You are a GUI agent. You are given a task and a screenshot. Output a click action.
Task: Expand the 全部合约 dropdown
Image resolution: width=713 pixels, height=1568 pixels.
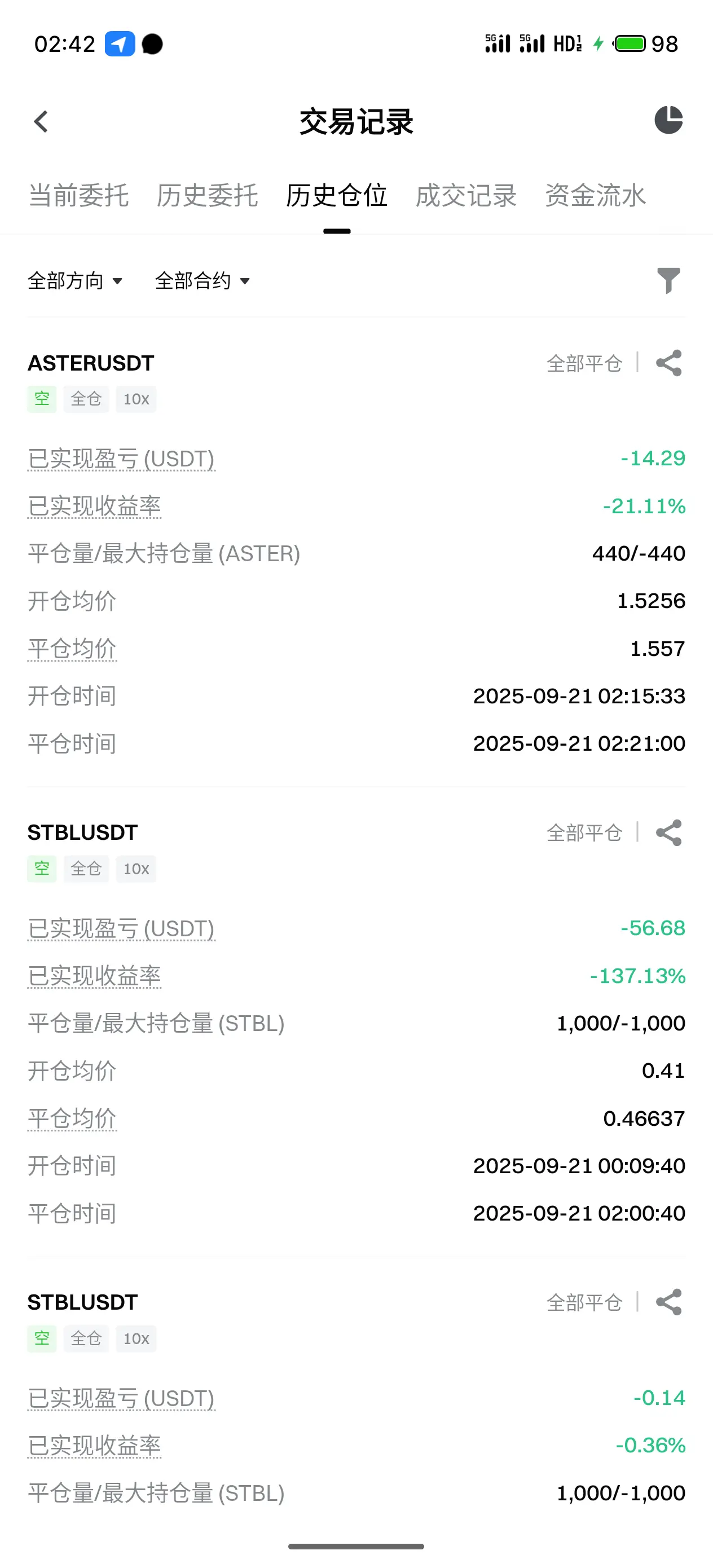click(x=202, y=281)
